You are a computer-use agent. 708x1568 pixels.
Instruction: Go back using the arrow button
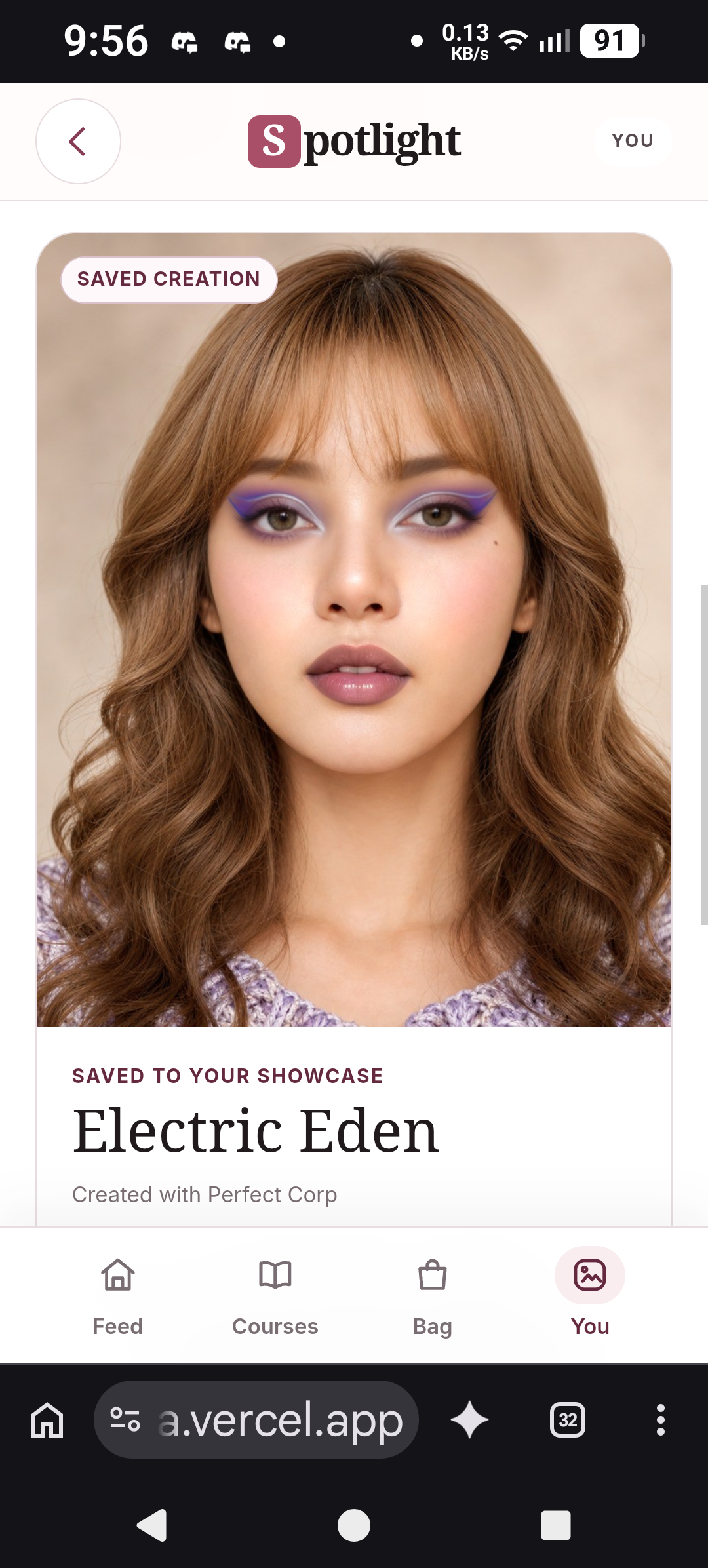point(78,141)
